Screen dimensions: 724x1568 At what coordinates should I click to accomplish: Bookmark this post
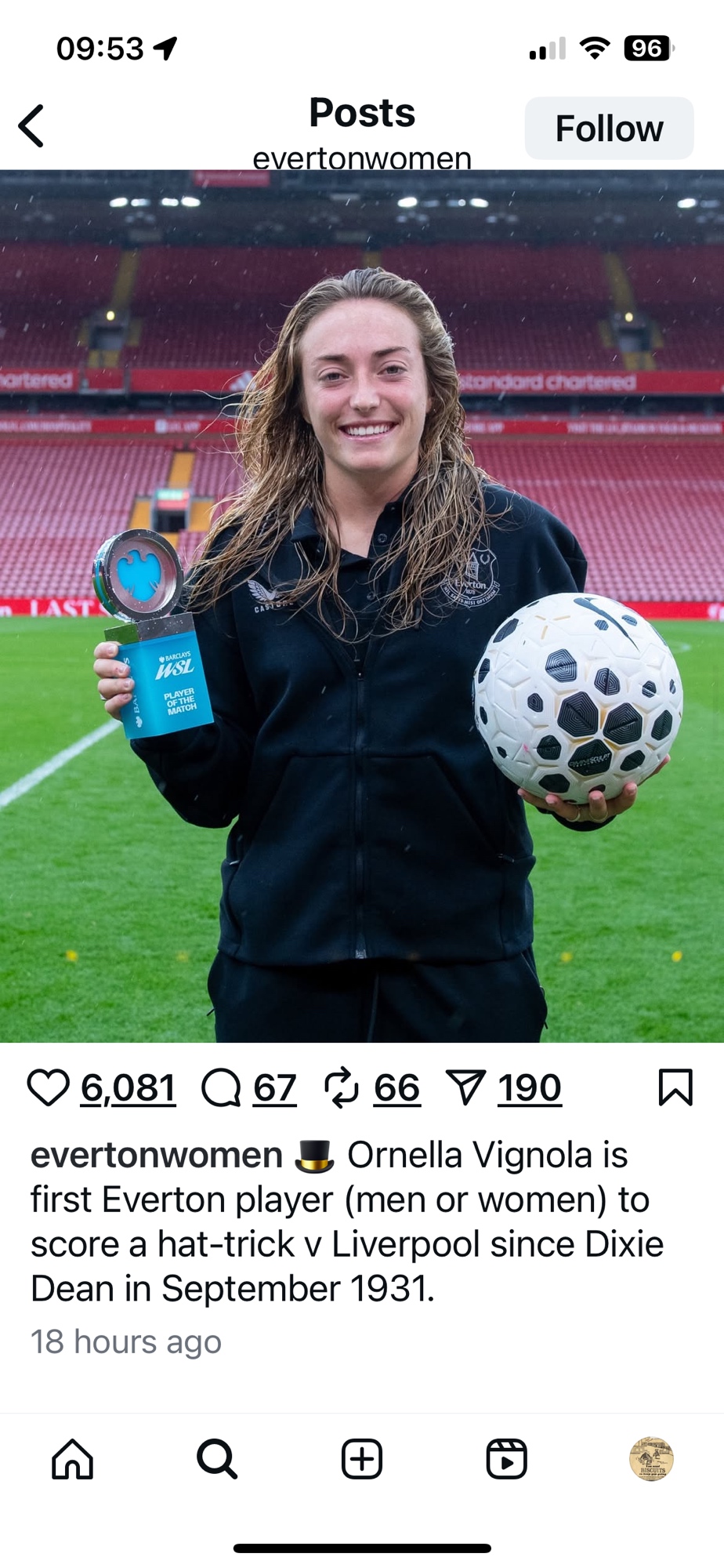675,1088
